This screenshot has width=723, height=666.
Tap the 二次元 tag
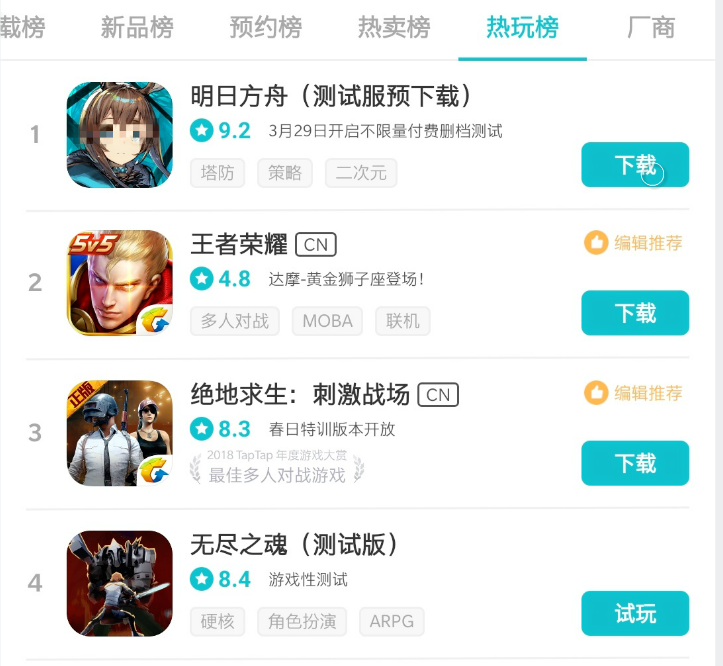coord(361,172)
